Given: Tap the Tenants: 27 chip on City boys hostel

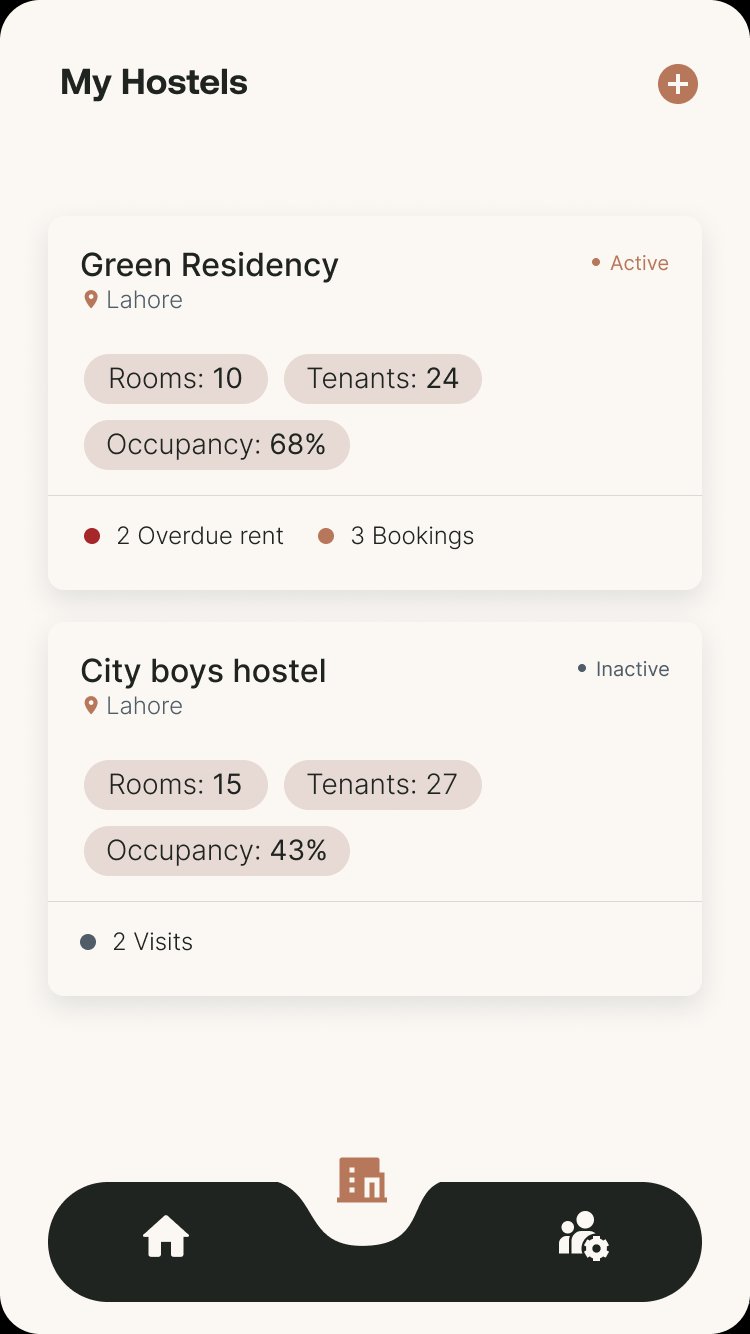Looking at the screenshot, I should pos(382,785).
